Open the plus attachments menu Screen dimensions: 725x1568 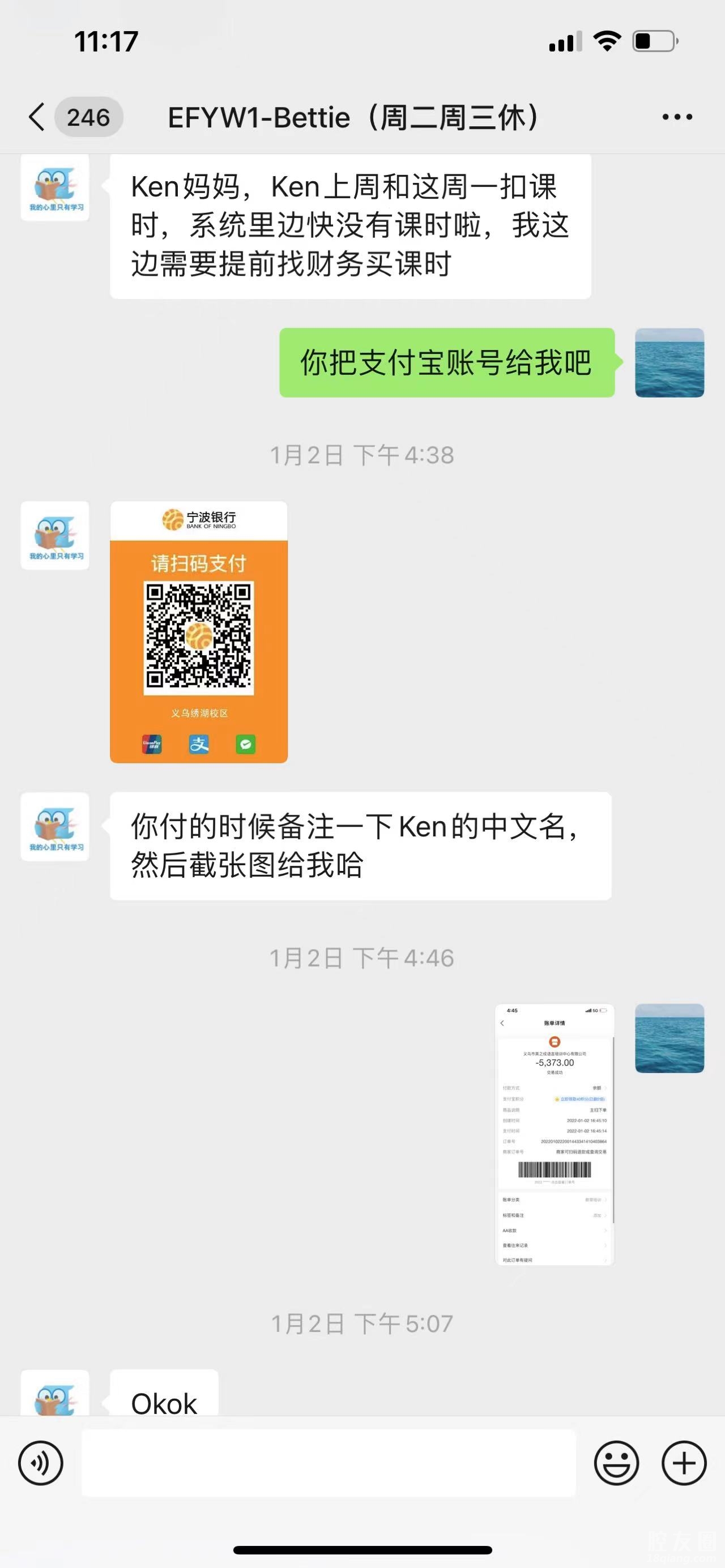684,1463
